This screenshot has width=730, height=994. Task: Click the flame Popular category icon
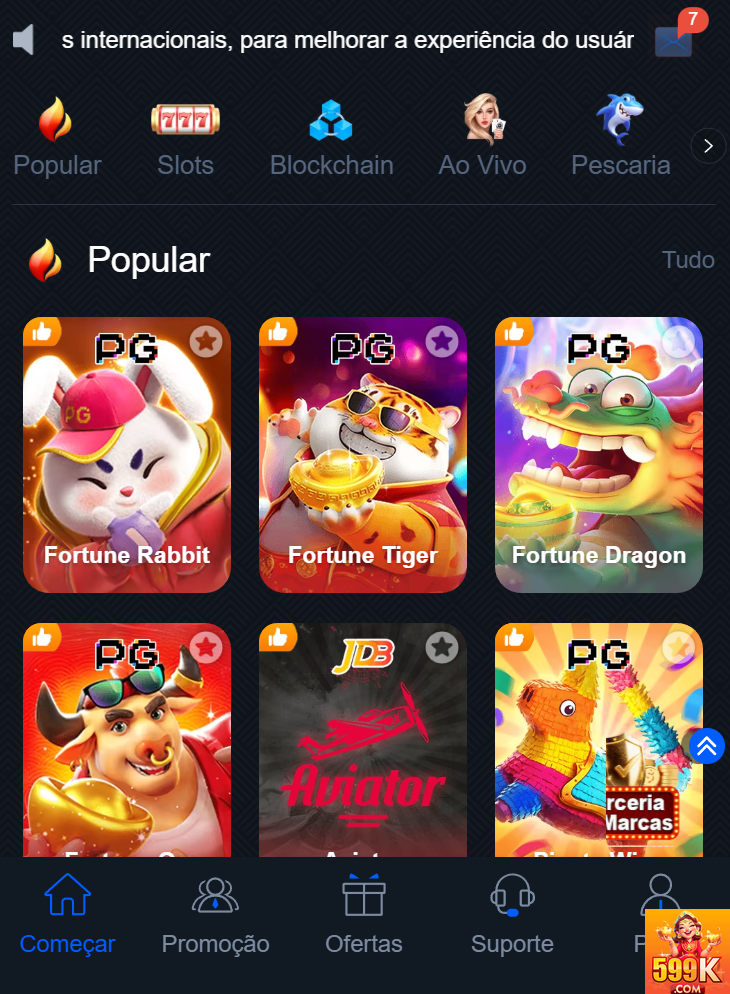(x=57, y=119)
